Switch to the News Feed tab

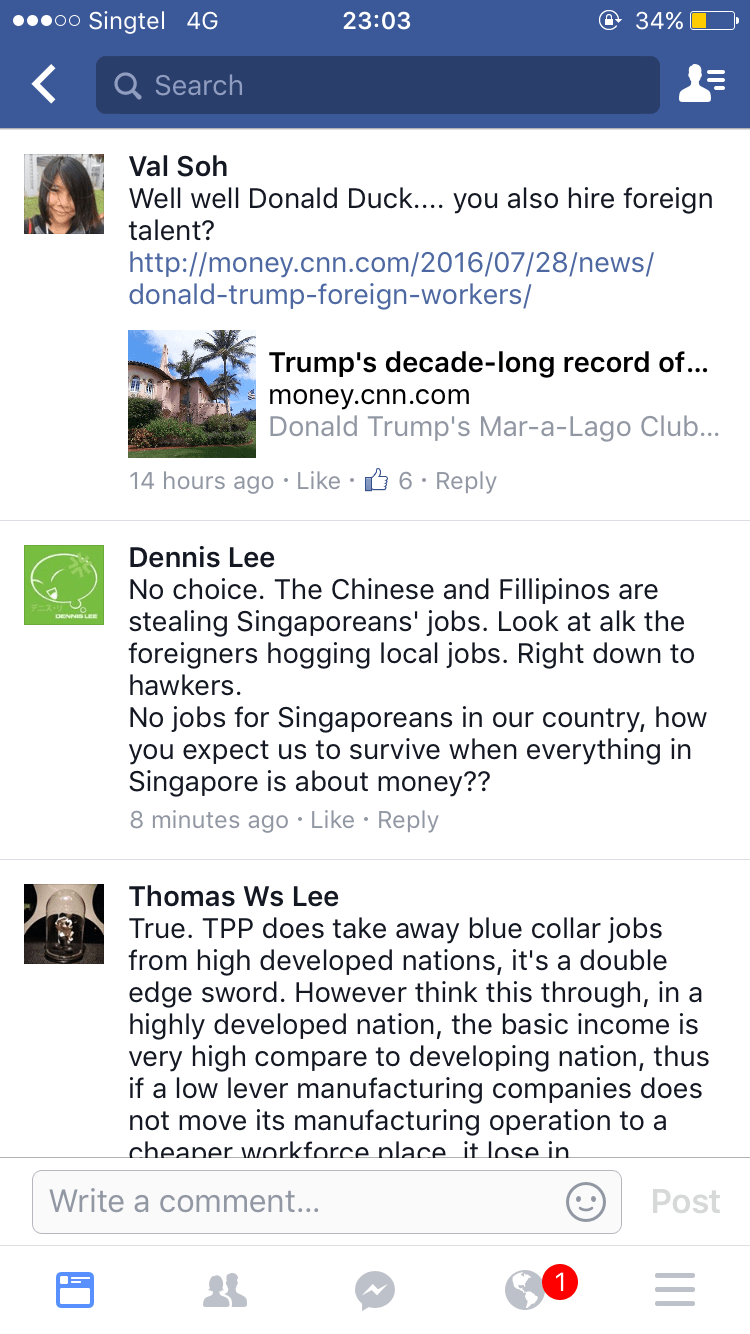coord(75,1290)
